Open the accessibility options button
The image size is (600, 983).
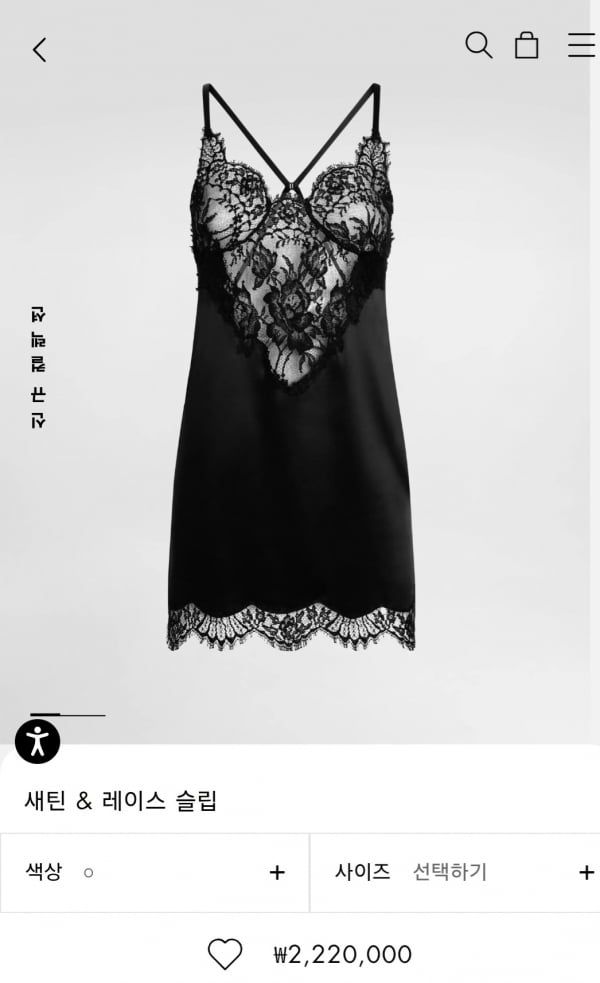pos(38,741)
